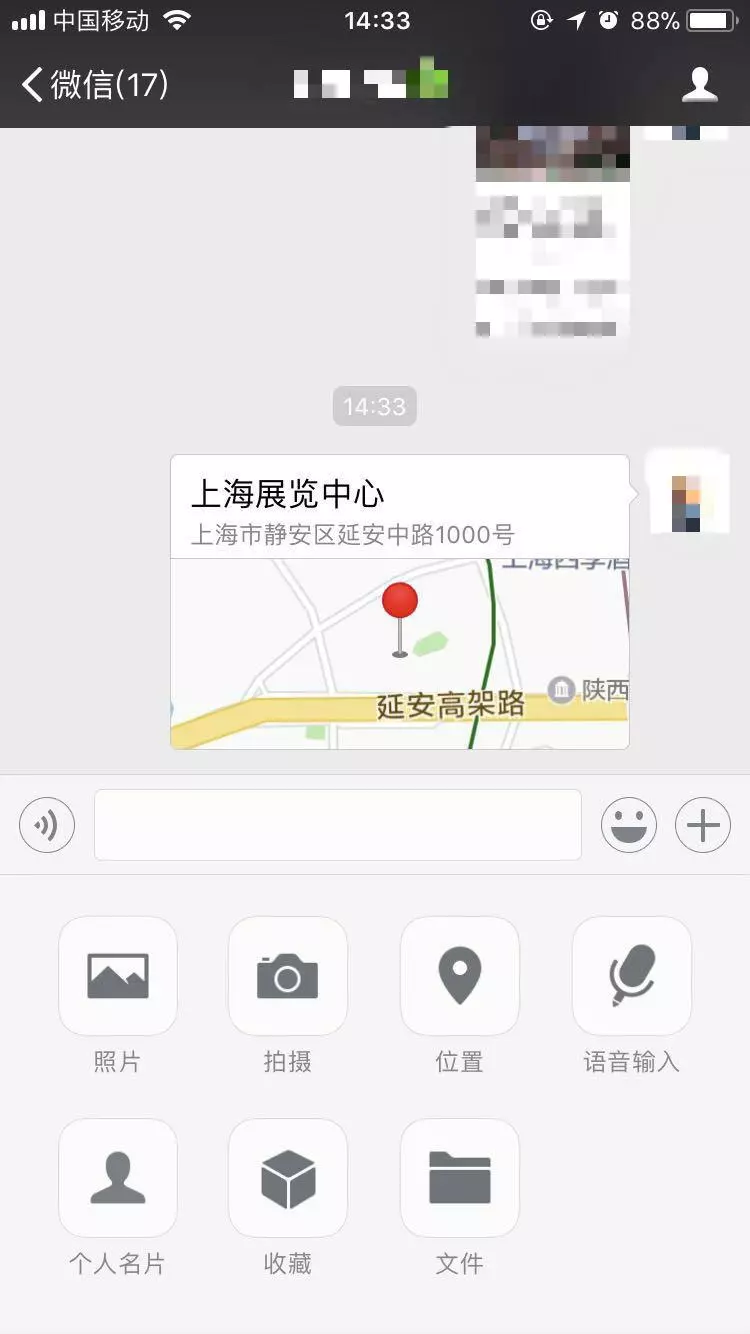This screenshot has height=1334, width=750.
Task: Send a contact via 个人名片
Action: tap(118, 1178)
